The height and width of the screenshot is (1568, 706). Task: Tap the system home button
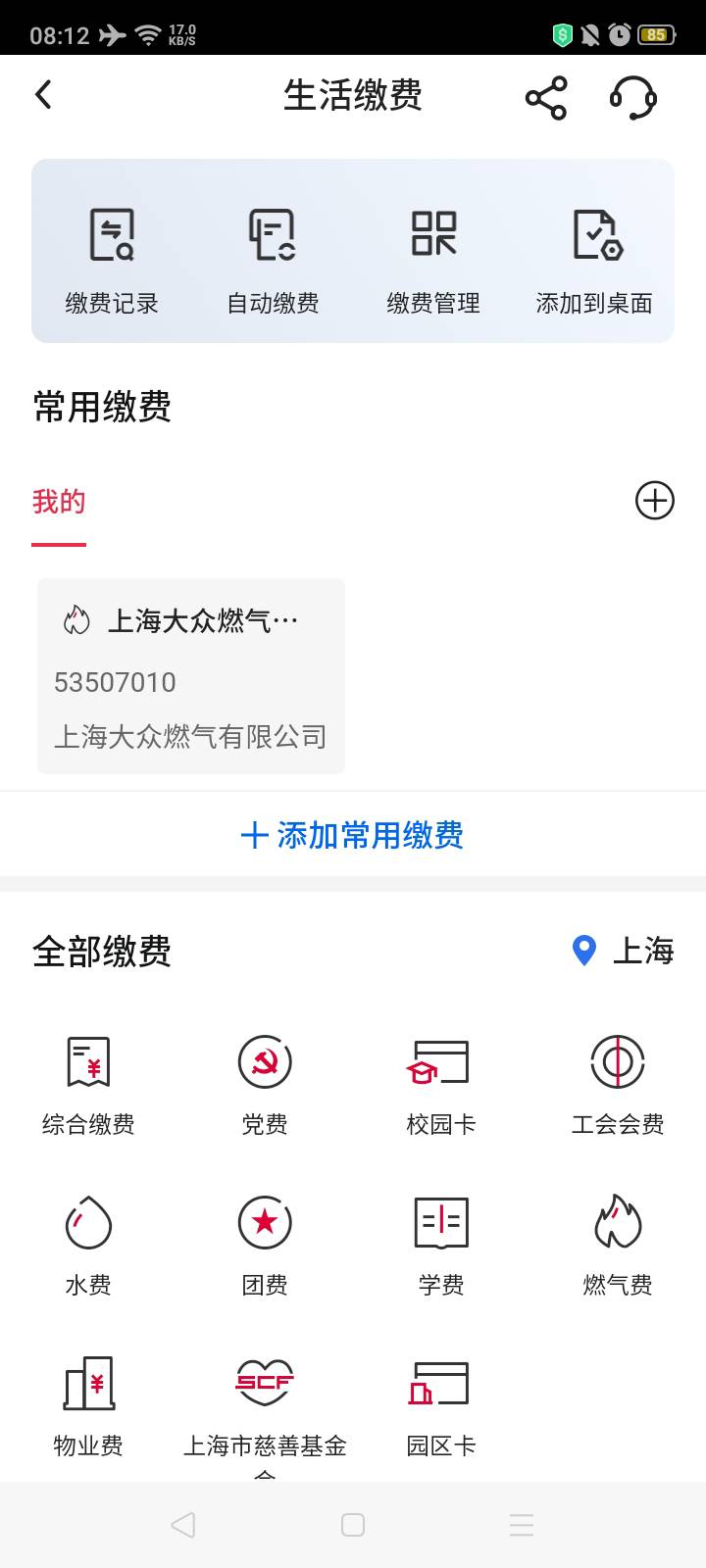click(353, 1525)
